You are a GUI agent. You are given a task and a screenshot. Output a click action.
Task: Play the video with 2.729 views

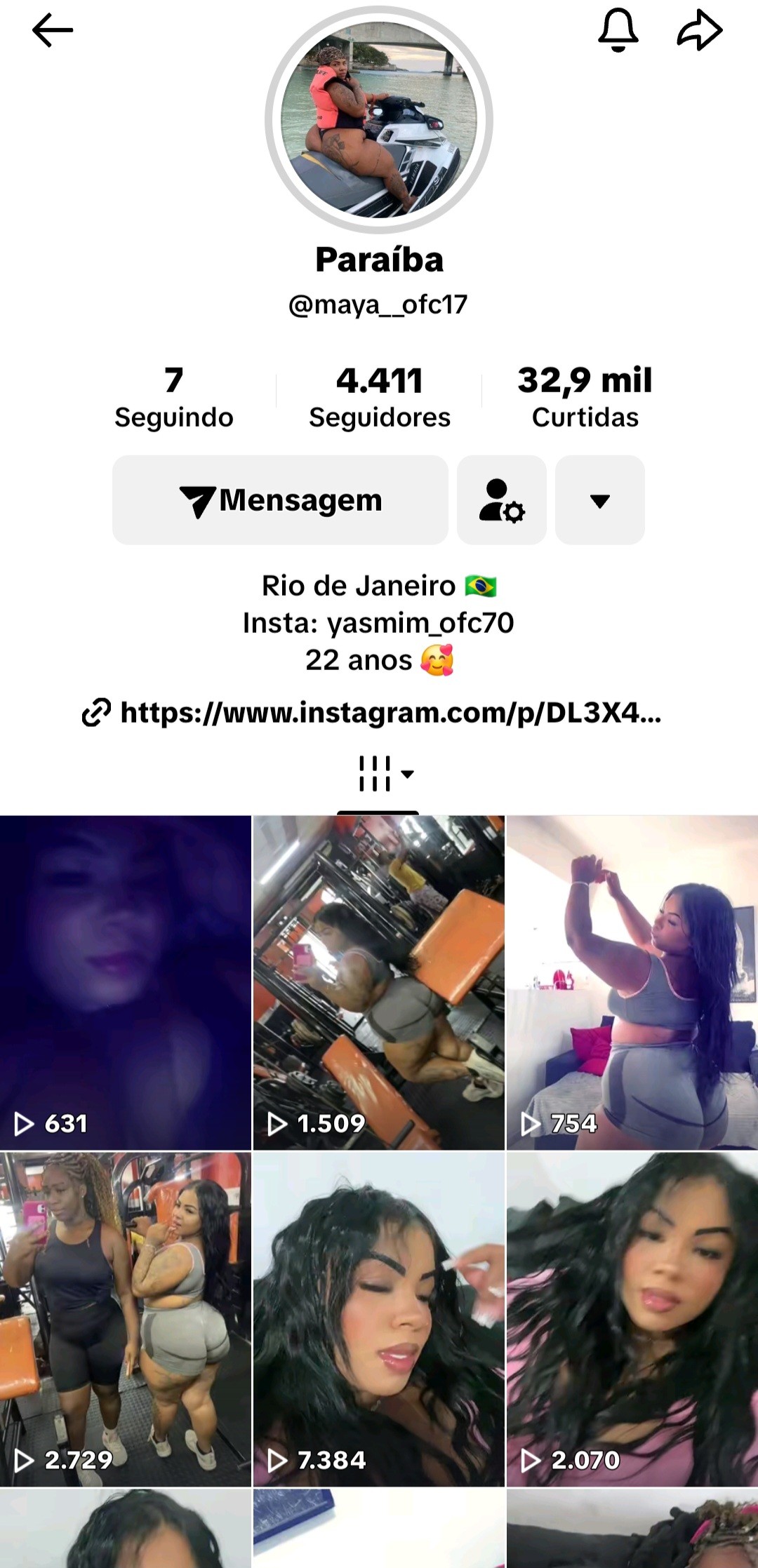pyautogui.click(x=125, y=1319)
